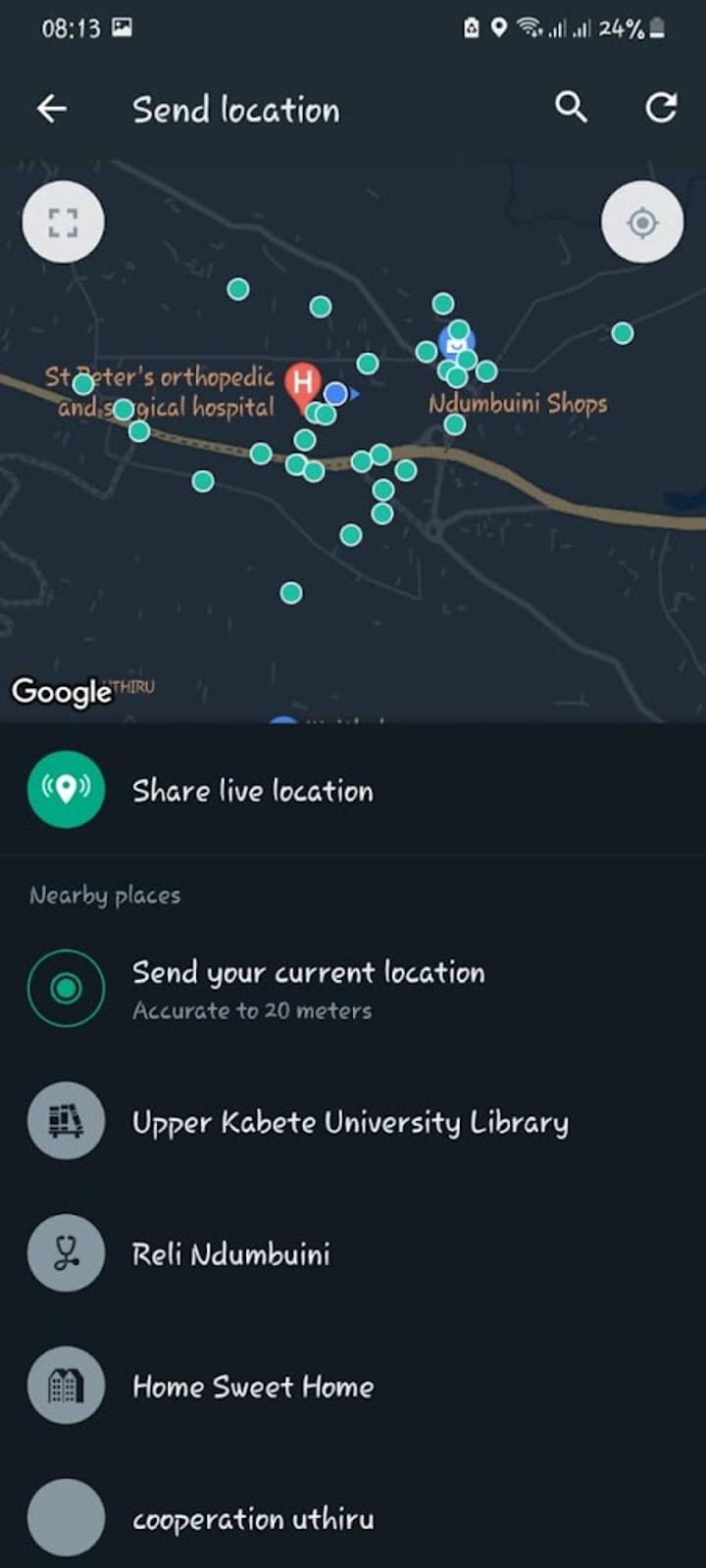Expand the map to full screen
The width and height of the screenshot is (706, 1568).
[x=64, y=222]
